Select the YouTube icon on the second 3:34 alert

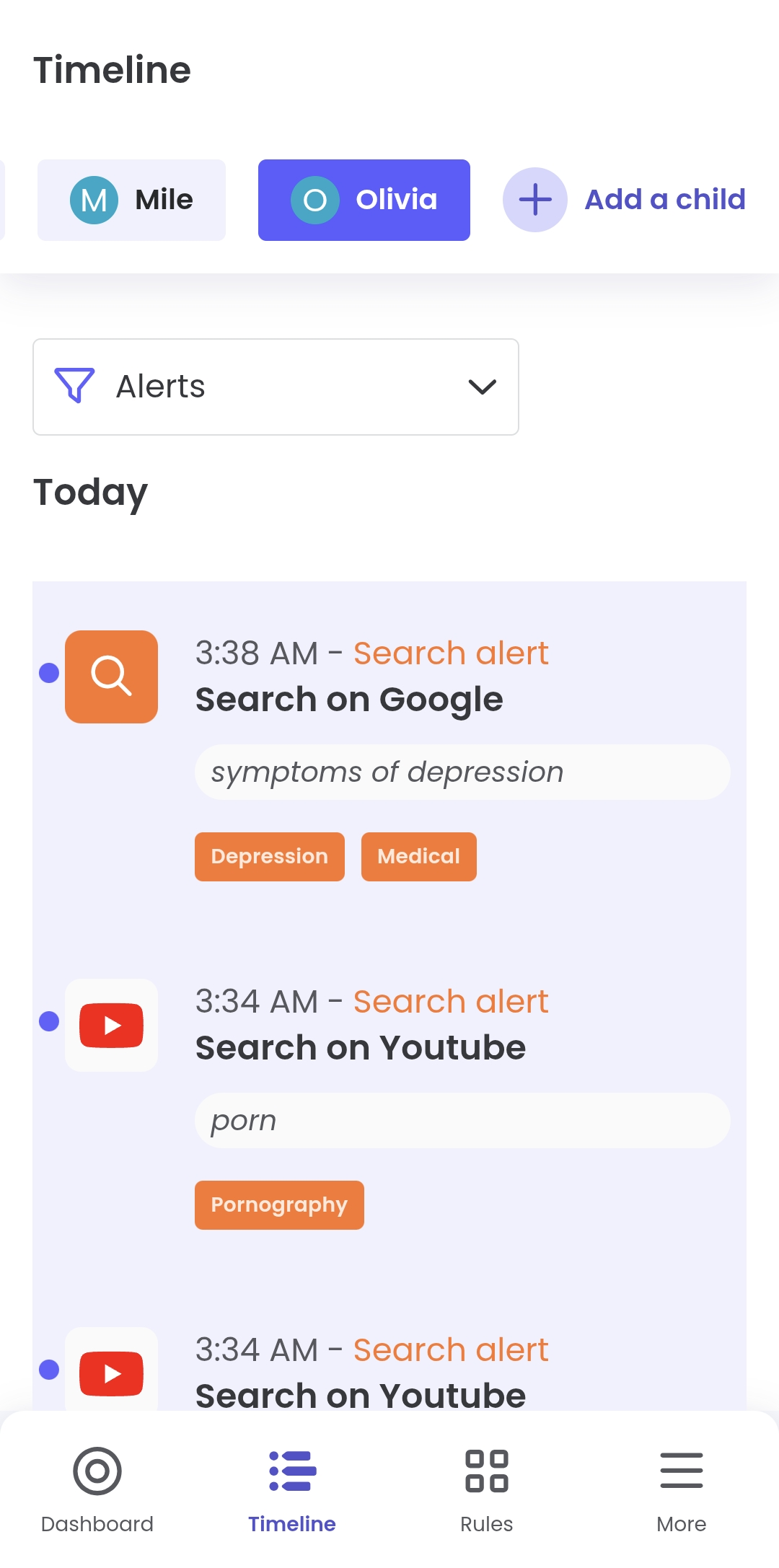point(111,1373)
